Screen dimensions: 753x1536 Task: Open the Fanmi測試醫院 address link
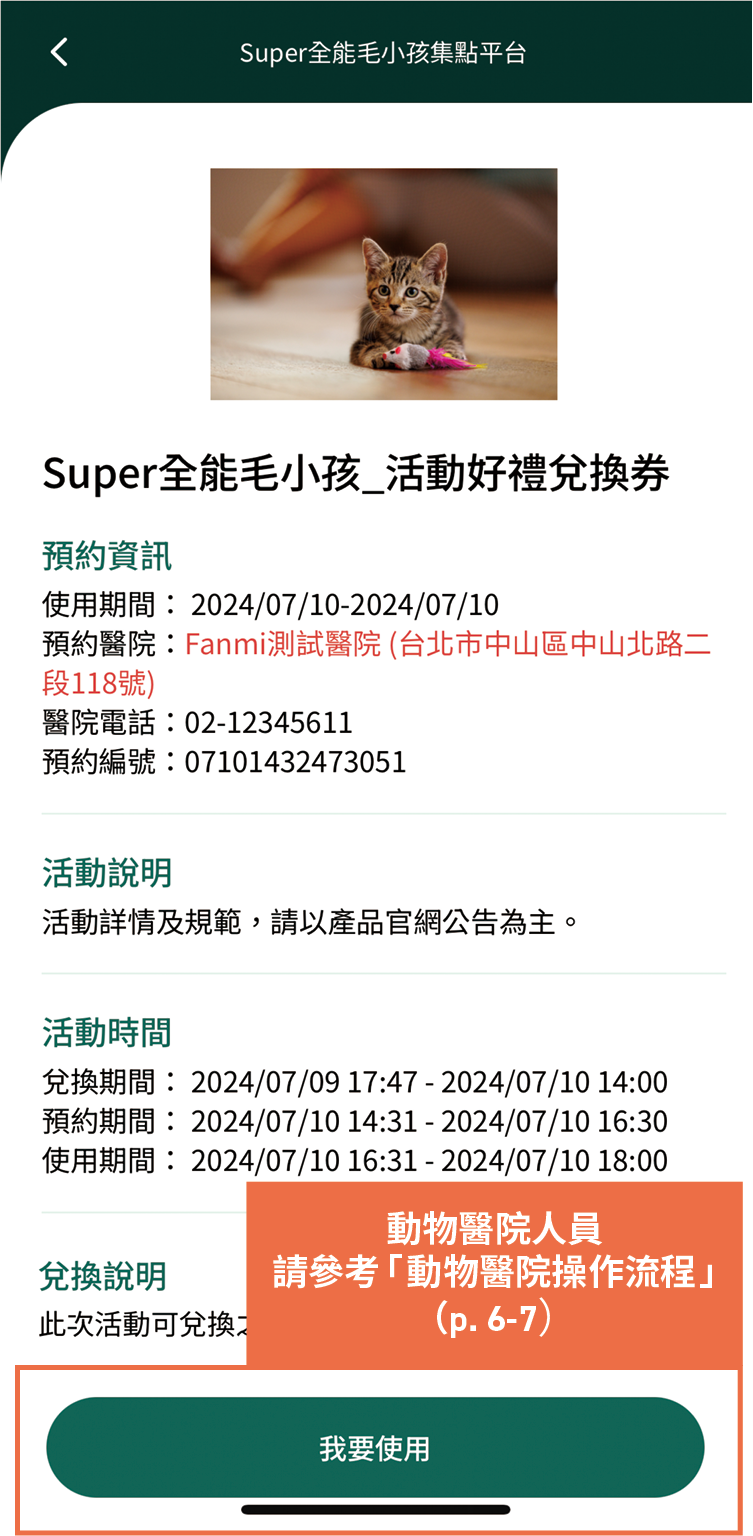pos(377,663)
